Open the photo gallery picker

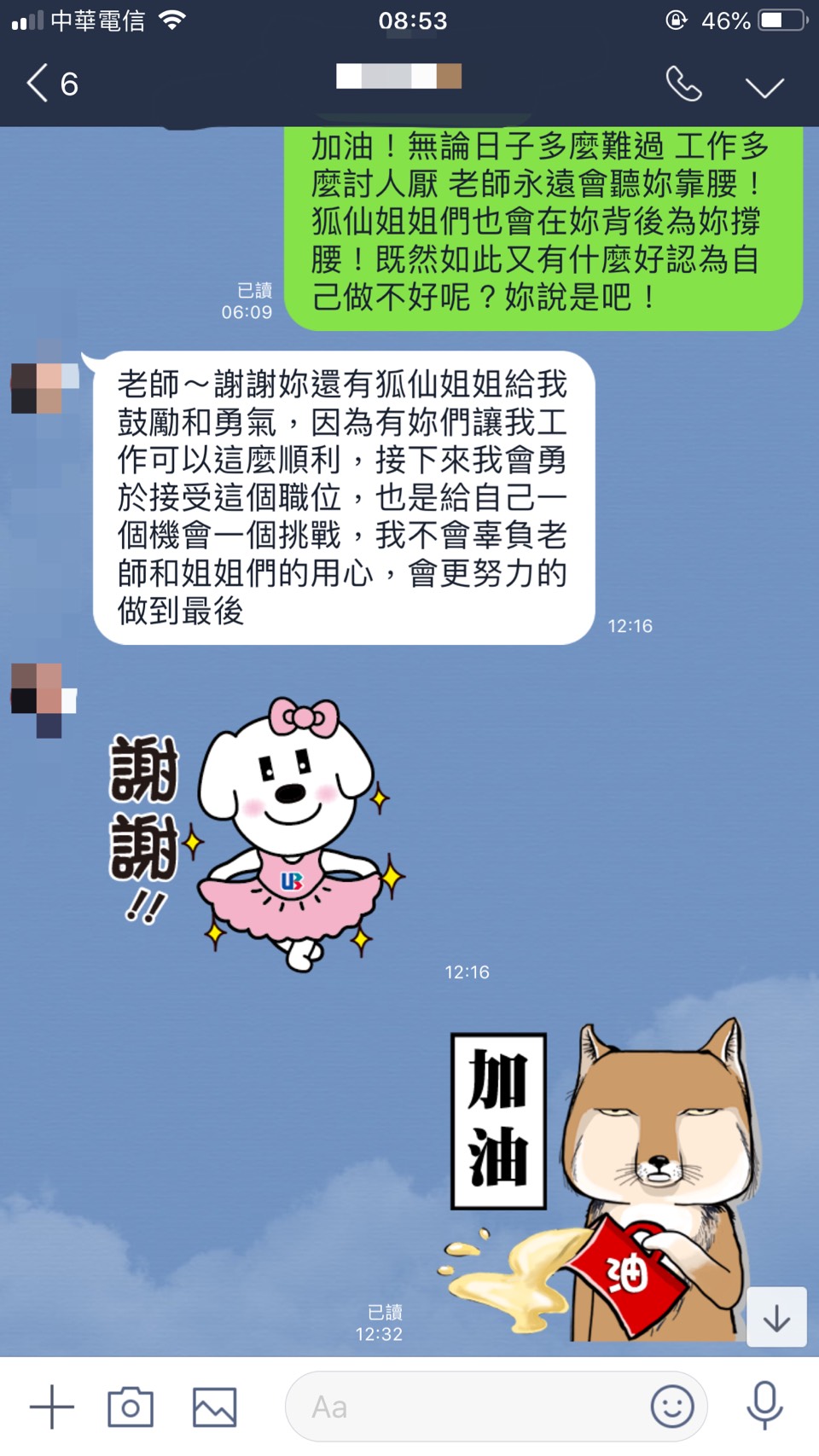[x=214, y=1407]
